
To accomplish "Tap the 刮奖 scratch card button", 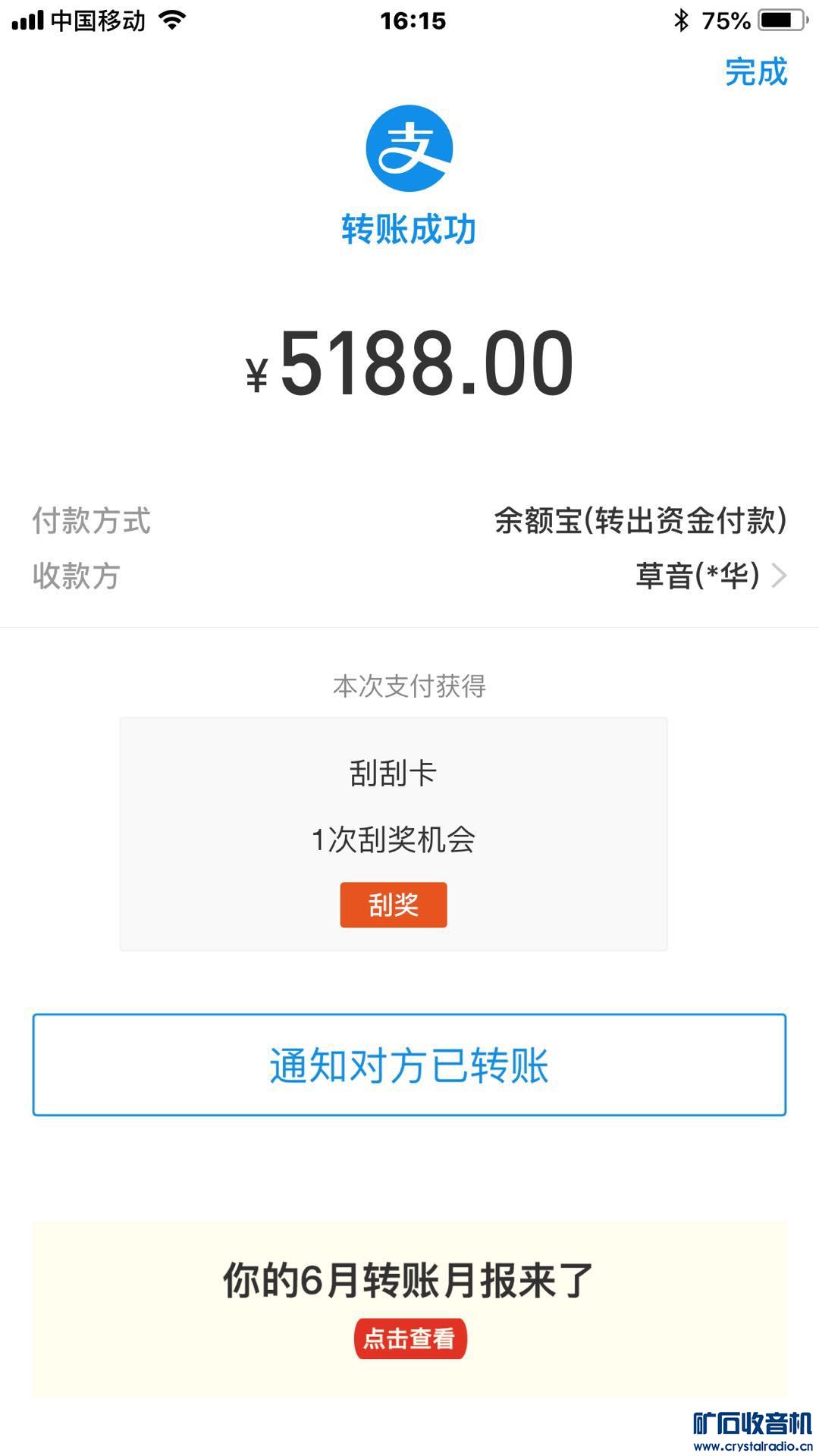I will pos(393,905).
